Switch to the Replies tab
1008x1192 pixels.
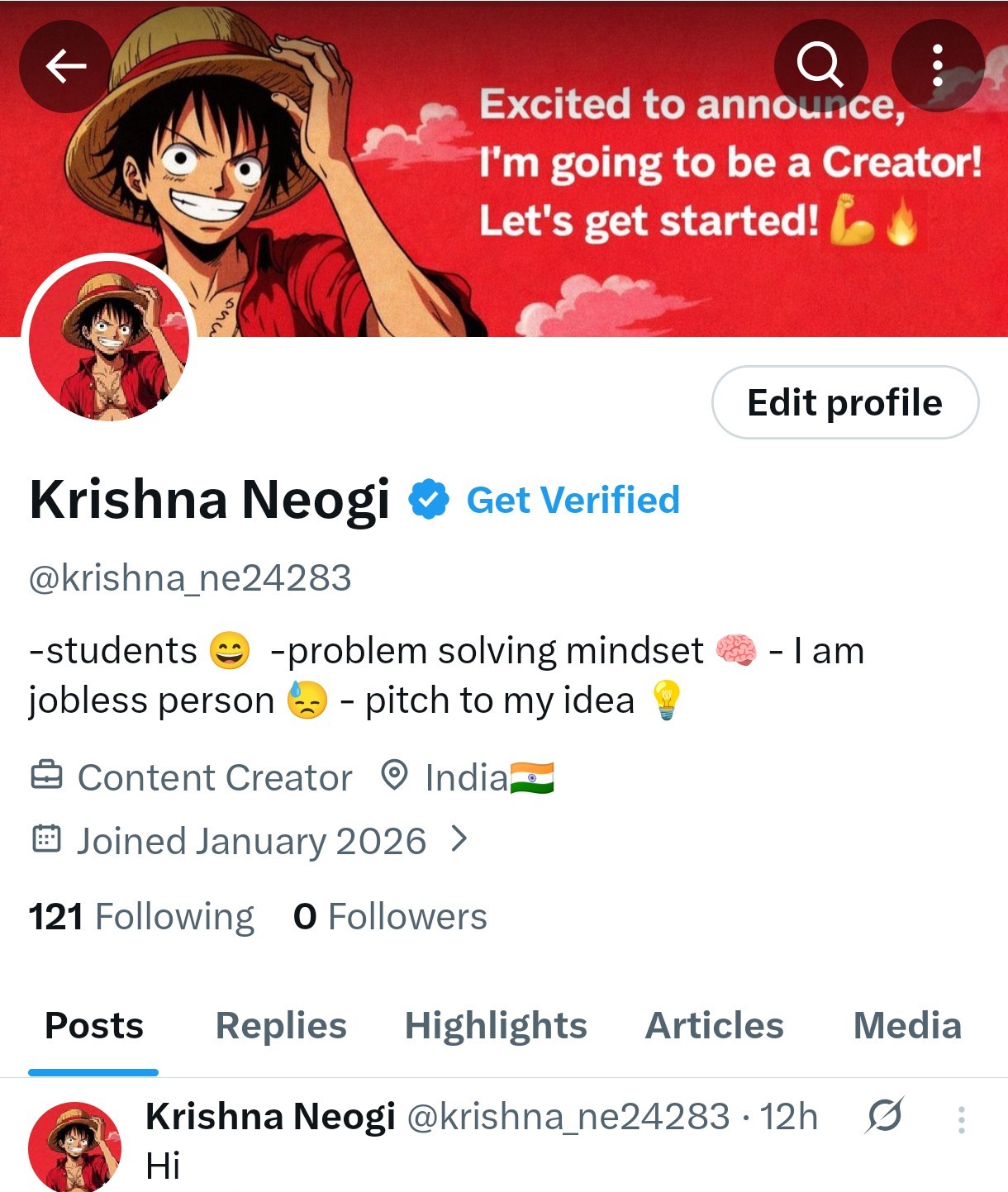pyautogui.click(x=281, y=1026)
